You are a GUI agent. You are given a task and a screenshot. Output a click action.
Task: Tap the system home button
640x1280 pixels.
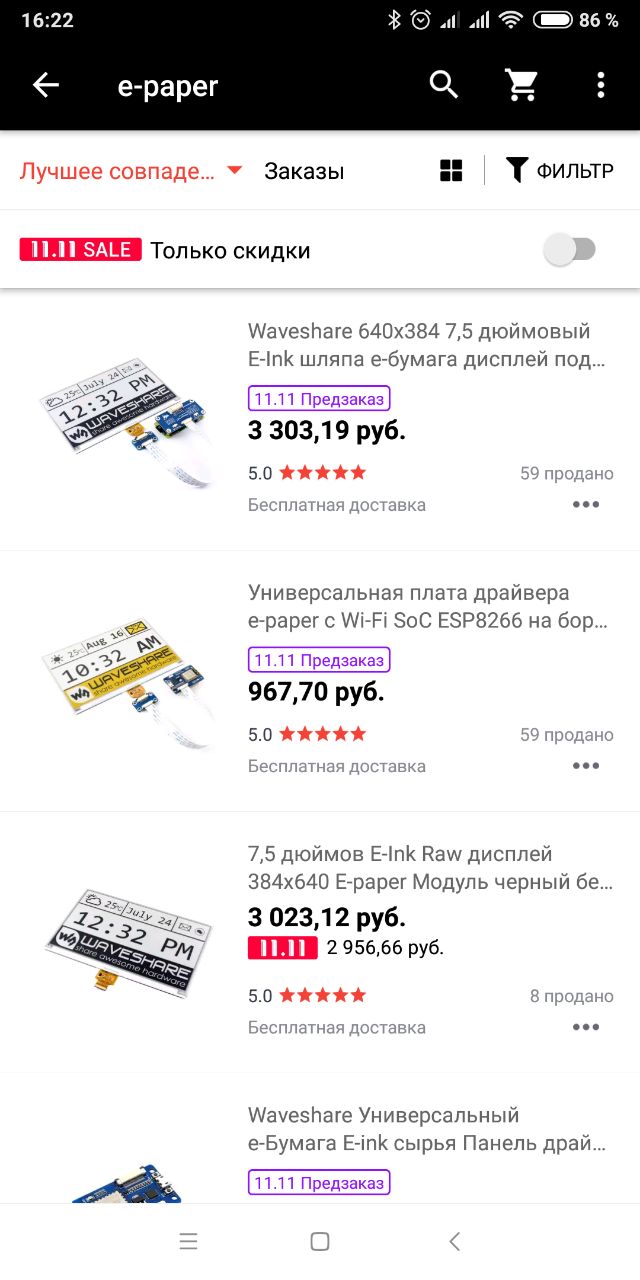(x=320, y=1242)
